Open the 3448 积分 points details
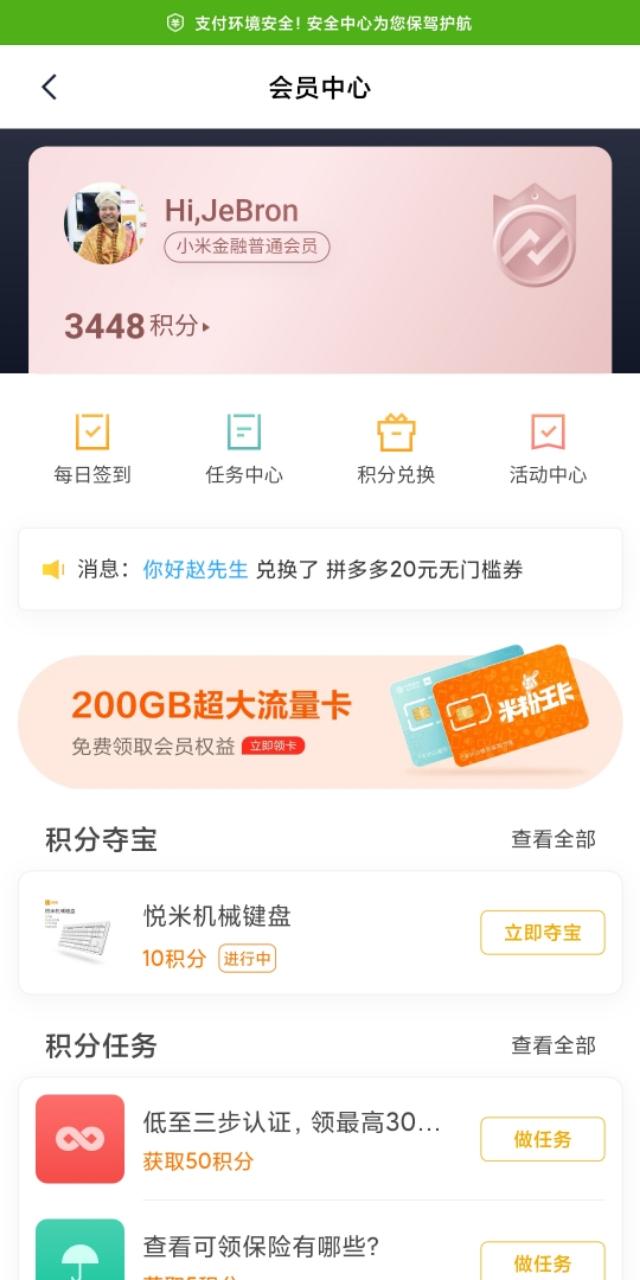The image size is (640, 1280). coord(137,326)
